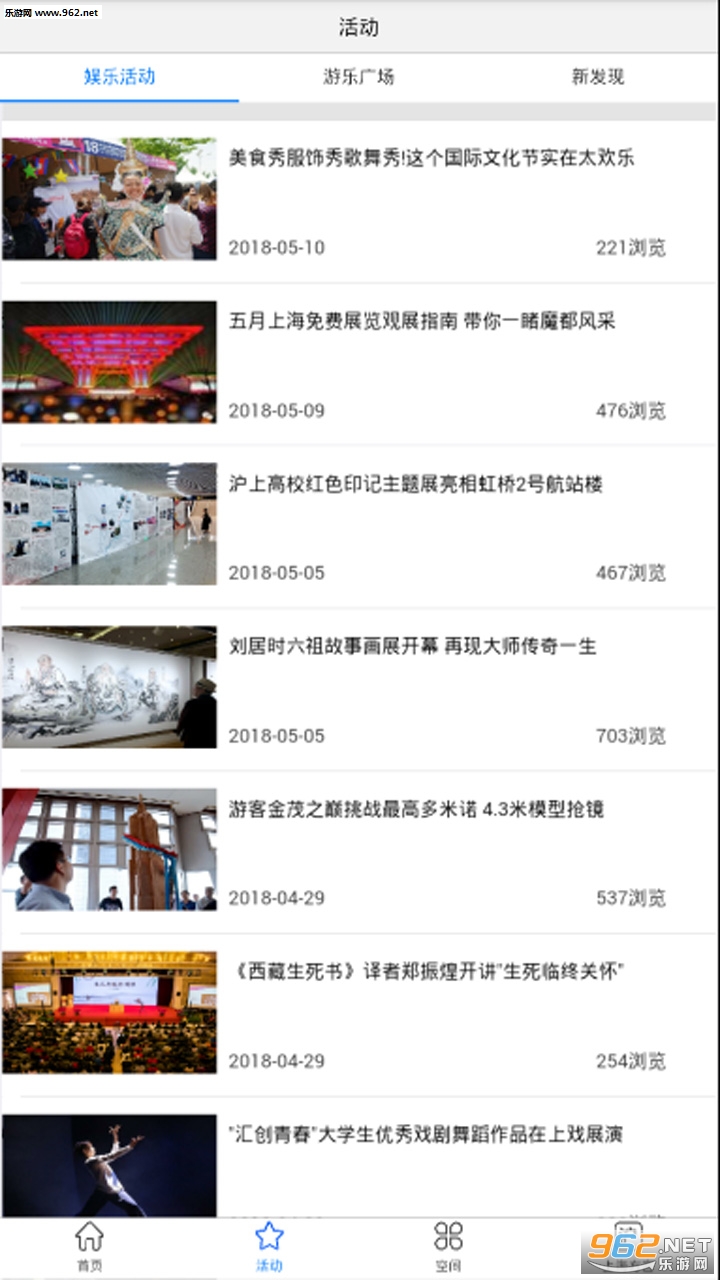720x1280 pixels.
Task: Open the 新发现 tab
Action: tap(598, 77)
